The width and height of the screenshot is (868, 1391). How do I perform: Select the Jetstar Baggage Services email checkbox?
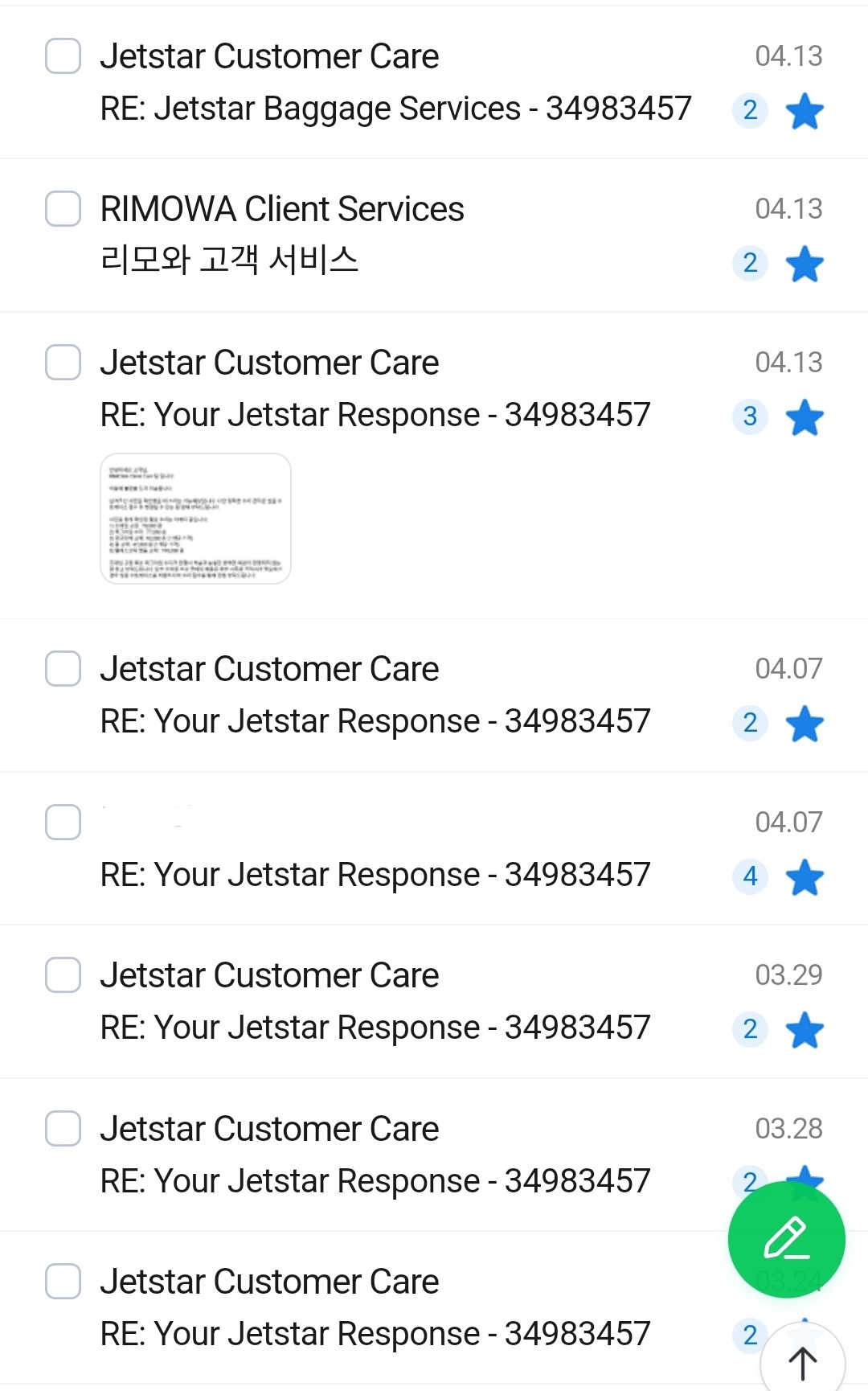click(63, 56)
